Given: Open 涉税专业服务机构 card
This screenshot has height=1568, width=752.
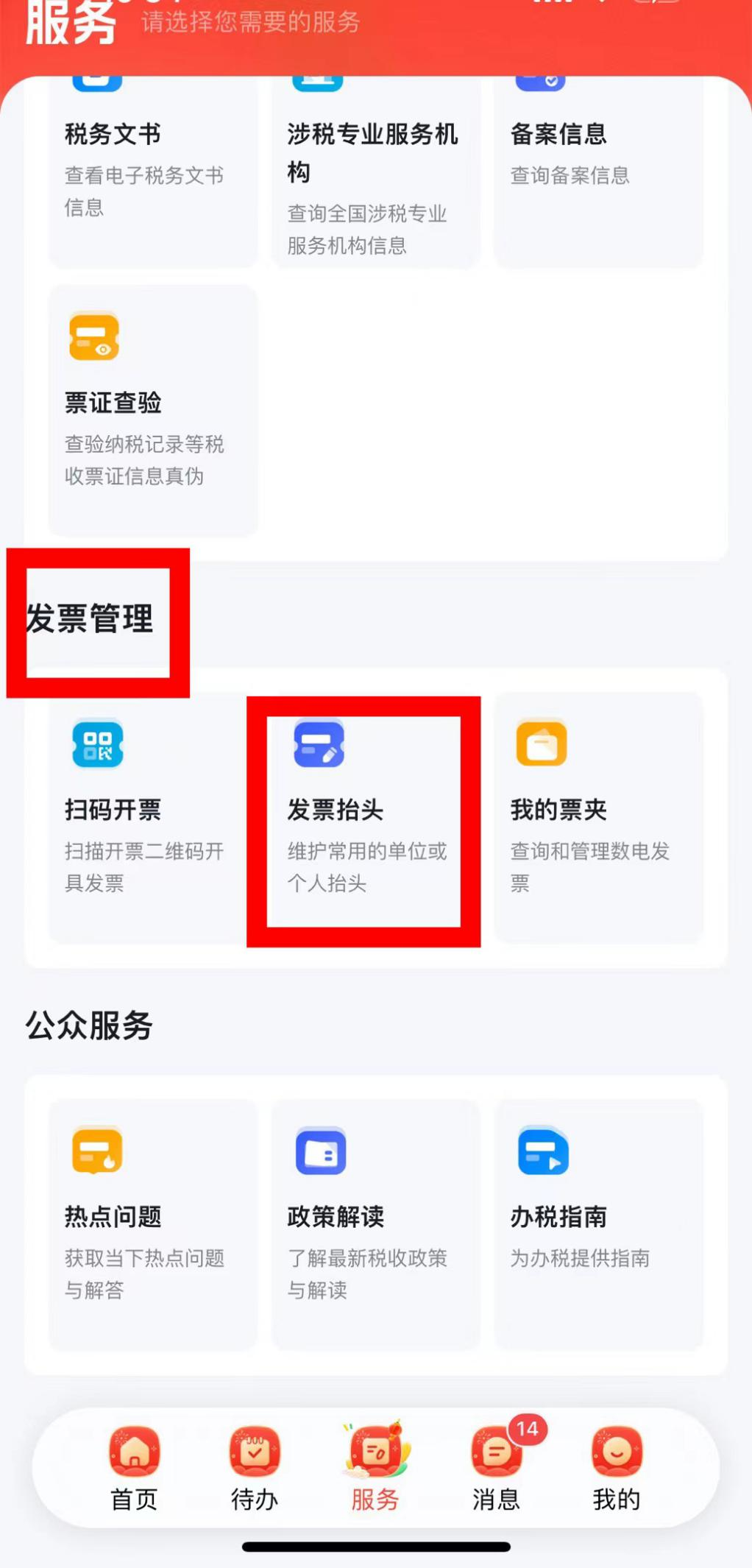Looking at the screenshot, I should [376, 171].
